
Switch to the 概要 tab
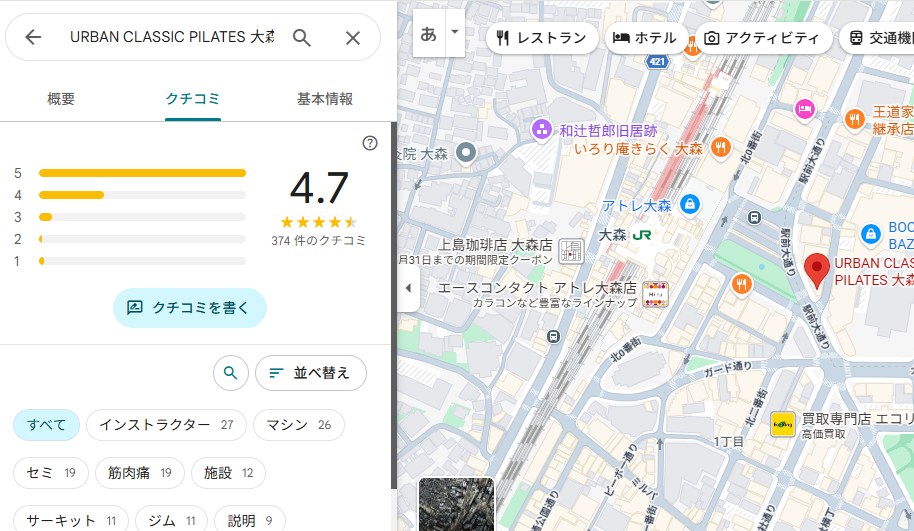pos(61,99)
